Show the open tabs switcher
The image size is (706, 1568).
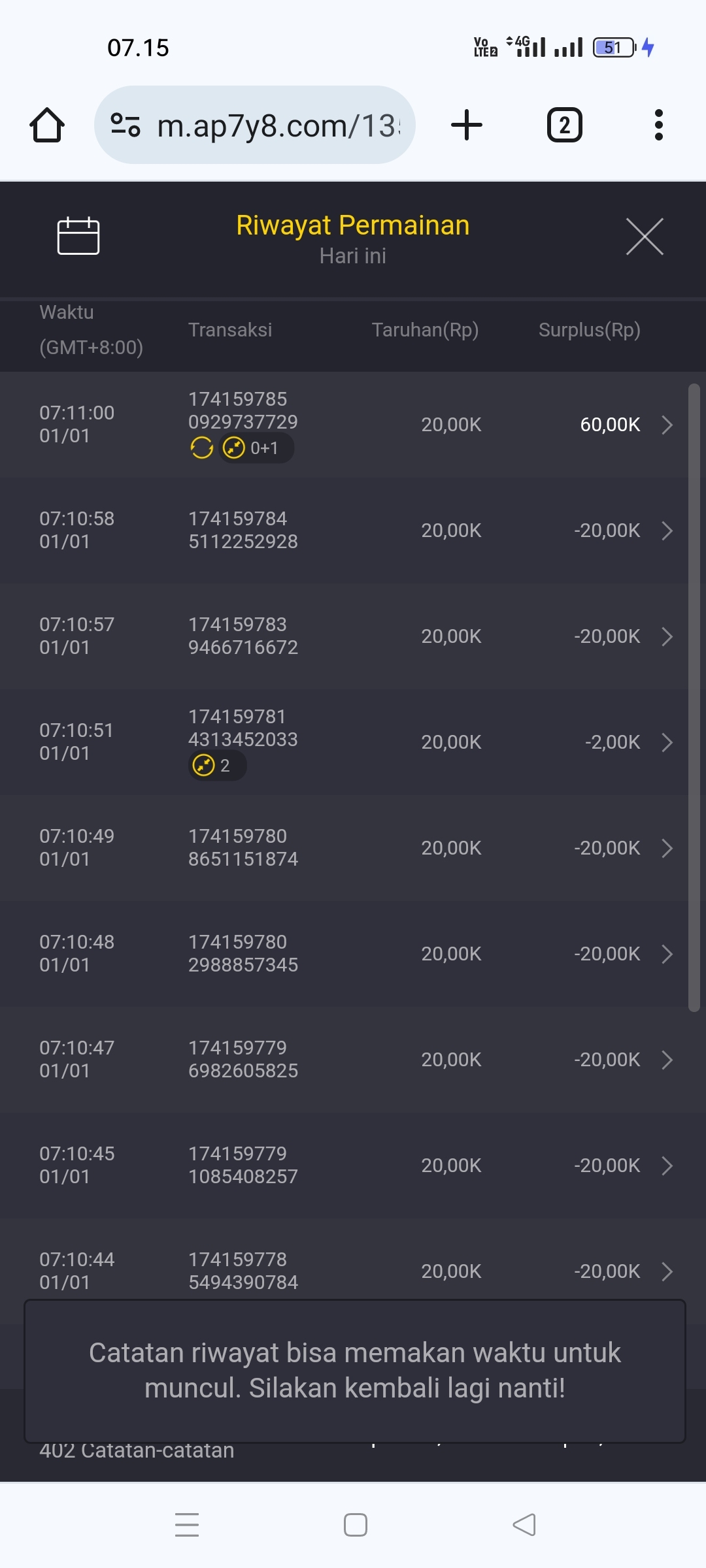click(564, 125)
